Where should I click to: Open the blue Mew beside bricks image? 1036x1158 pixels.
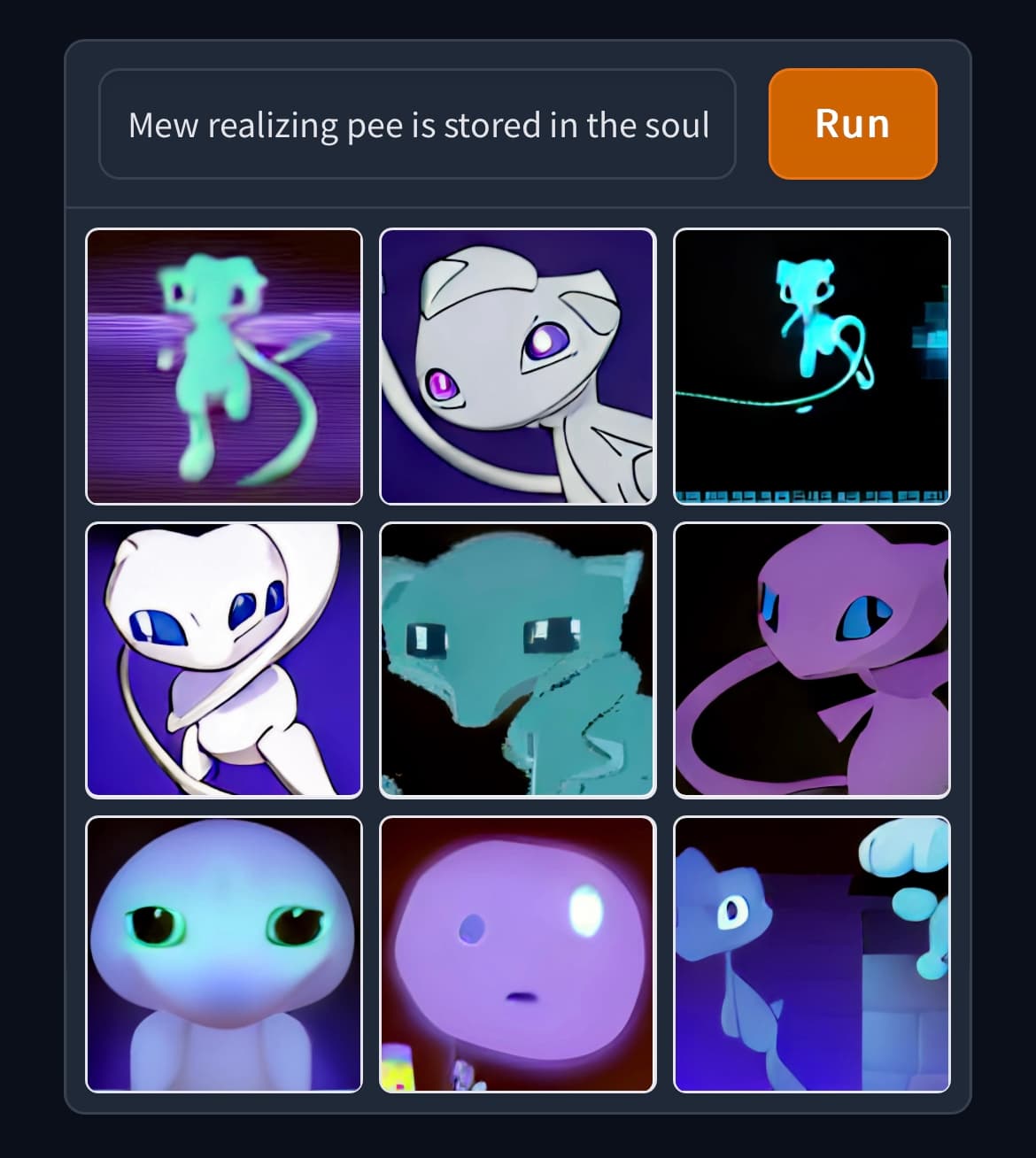tap(811, 954)
